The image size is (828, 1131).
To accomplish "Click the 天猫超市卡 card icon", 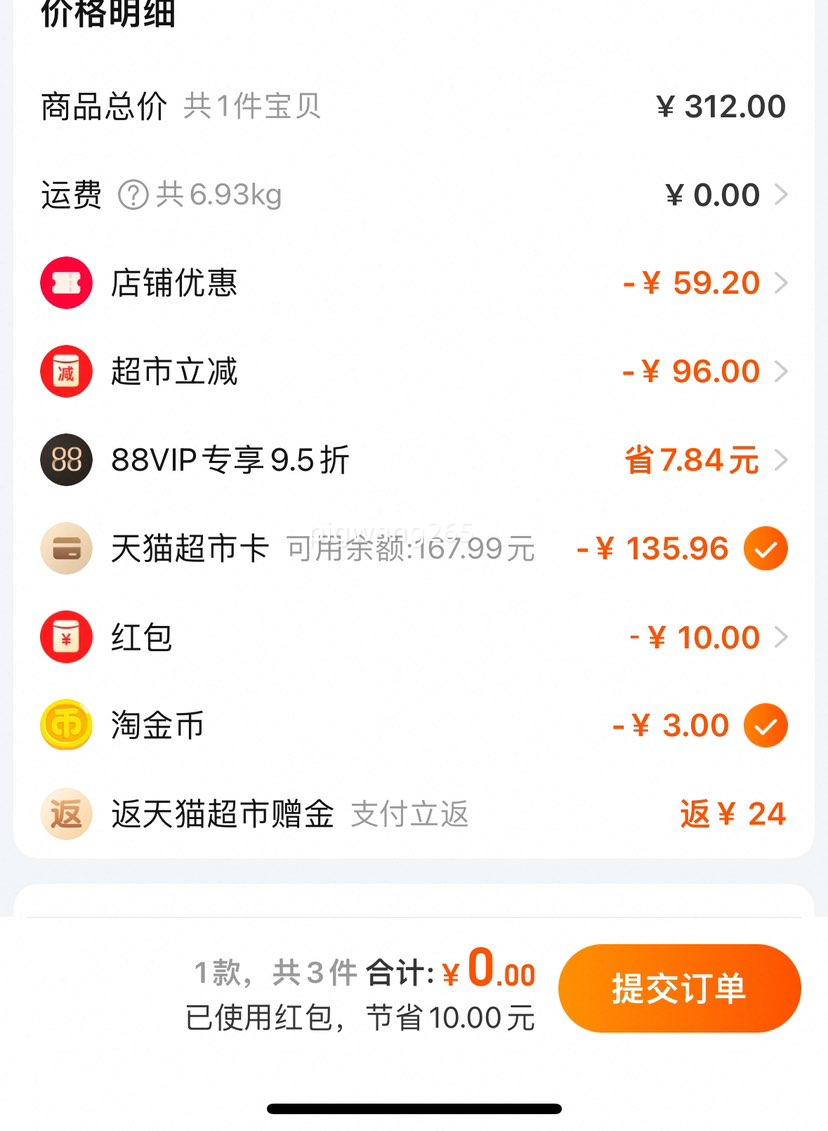I will (x=66, y=548).
